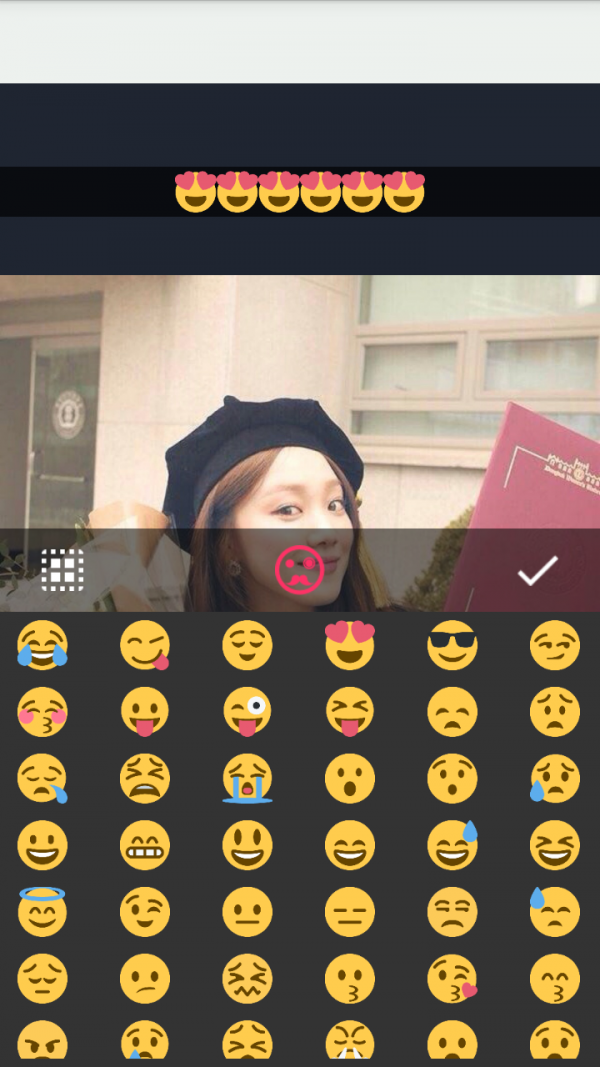Open the dotted grid pattern icon

[x=62, y=570]
